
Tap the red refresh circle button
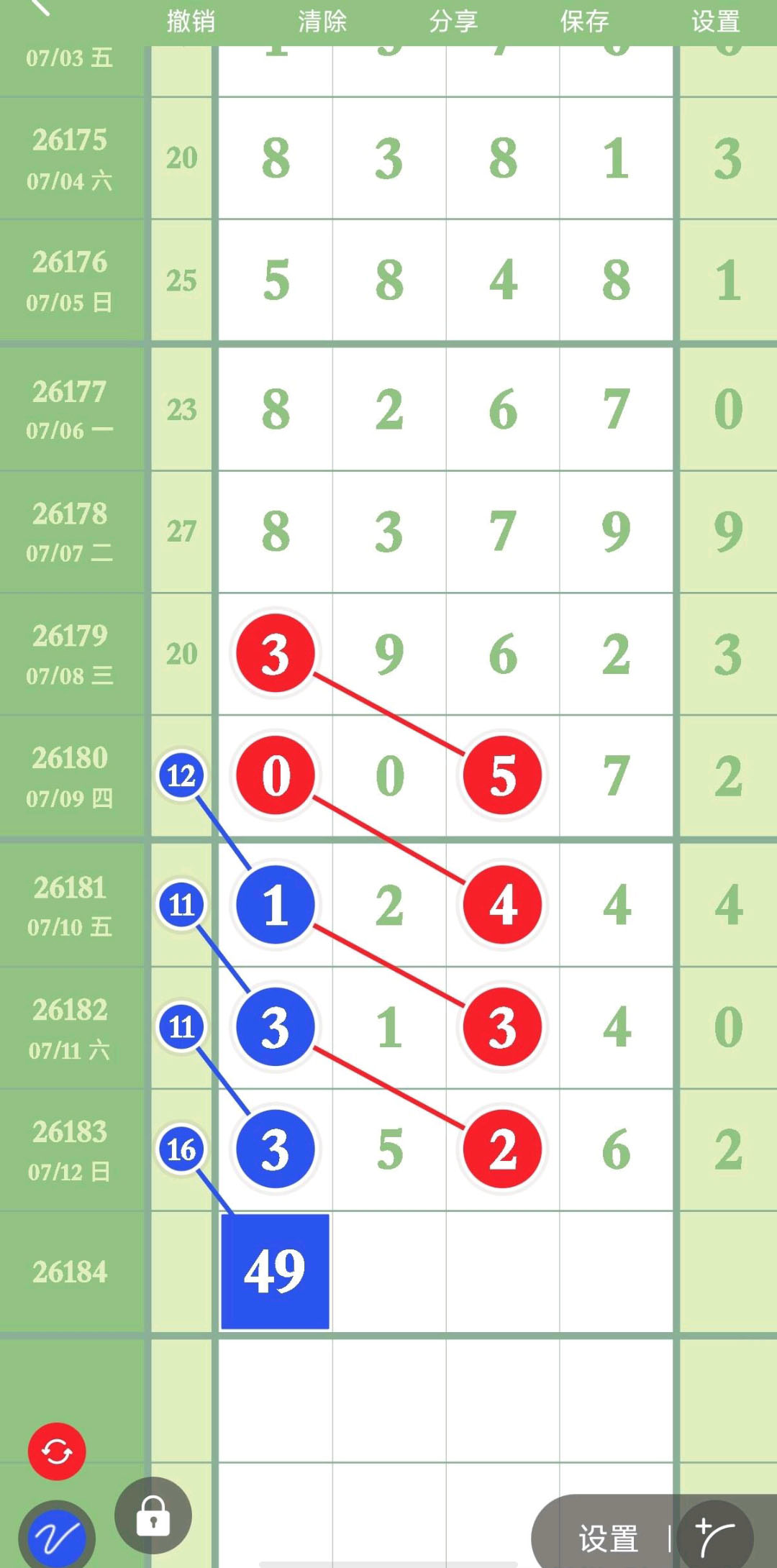57,1451
